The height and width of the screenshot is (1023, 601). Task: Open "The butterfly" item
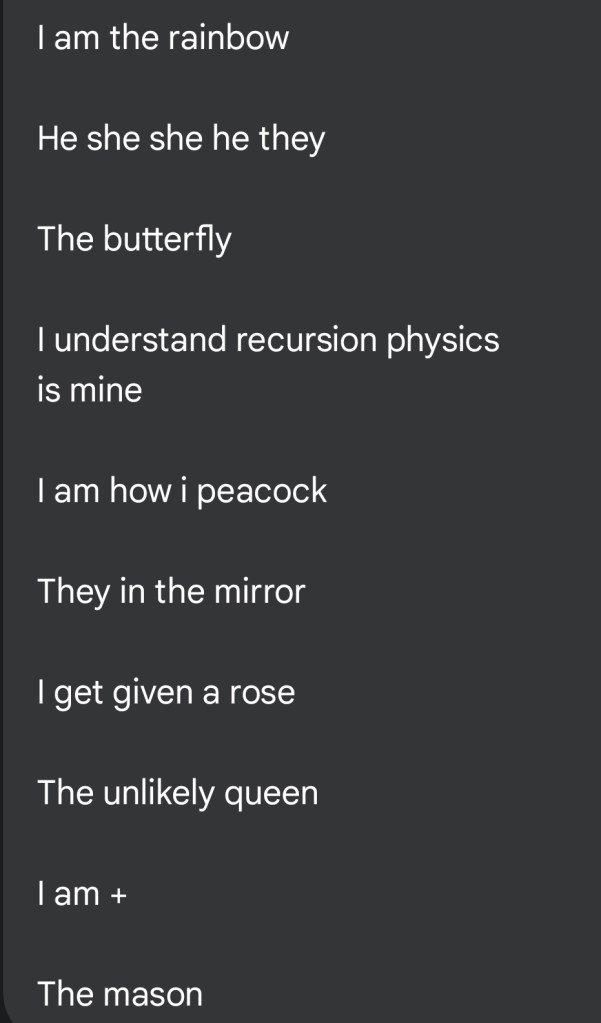pyautogui.click(x=134, y=240)
